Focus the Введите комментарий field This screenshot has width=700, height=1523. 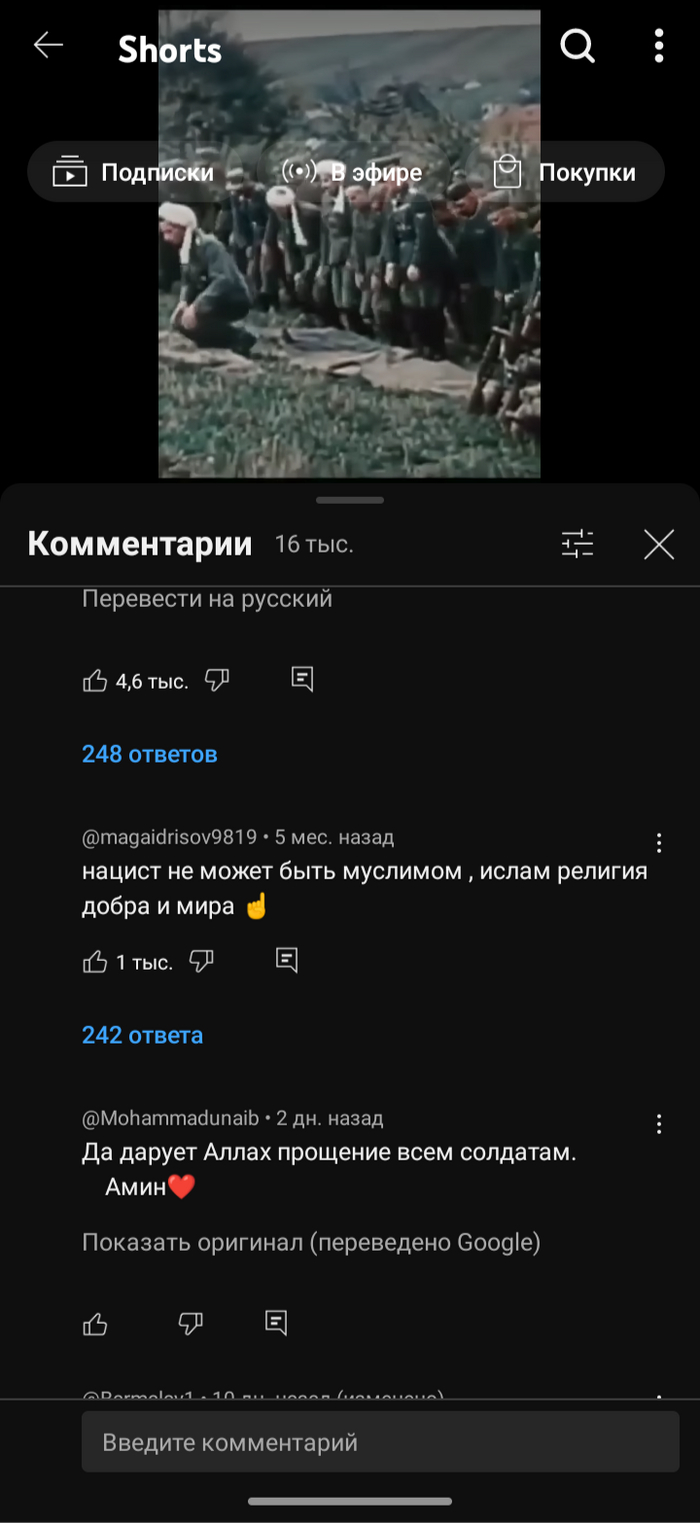point(380,1442)
